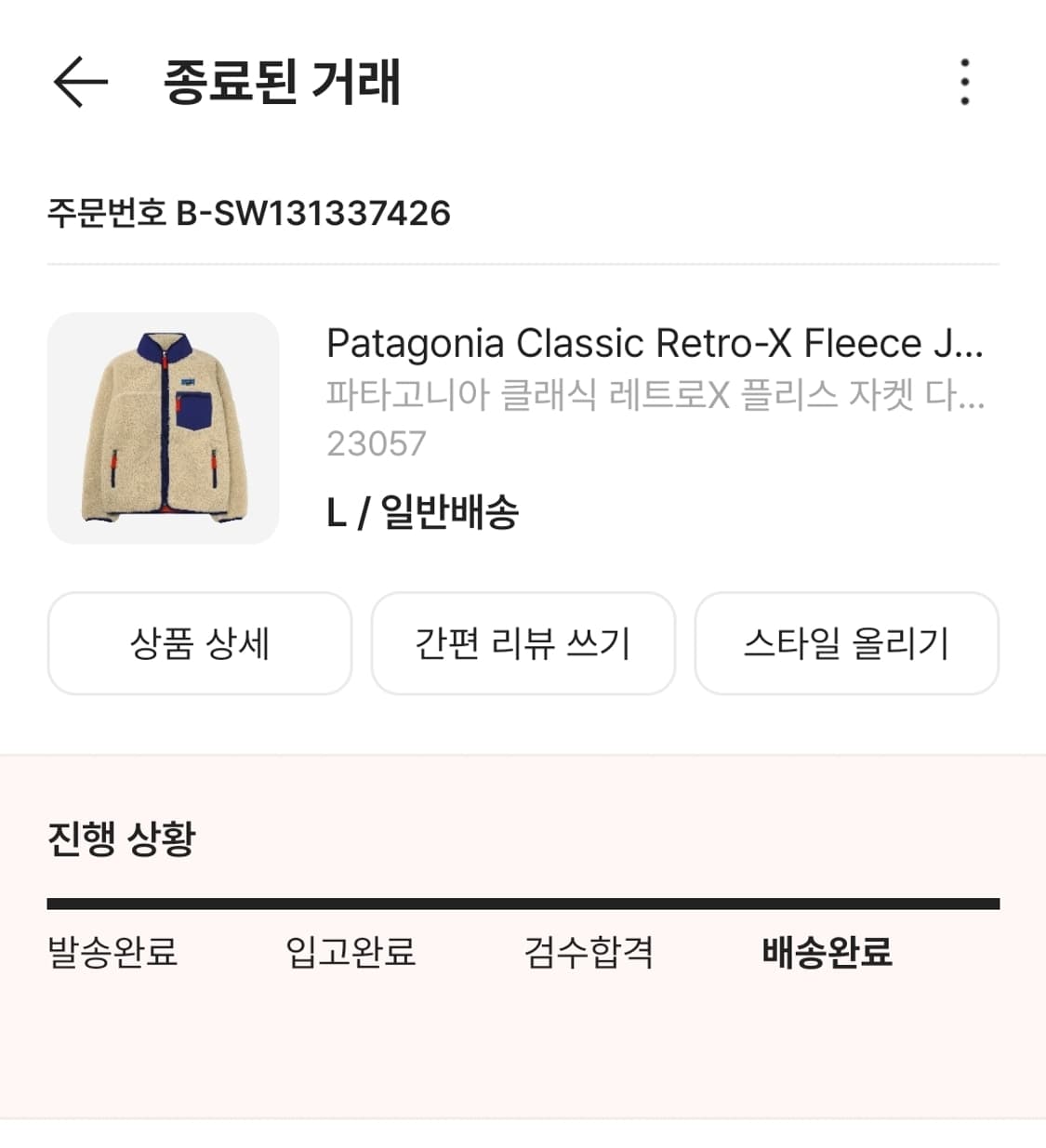
Task: Click the 진행 상황 section heading
Action: [x=121, y=837]
